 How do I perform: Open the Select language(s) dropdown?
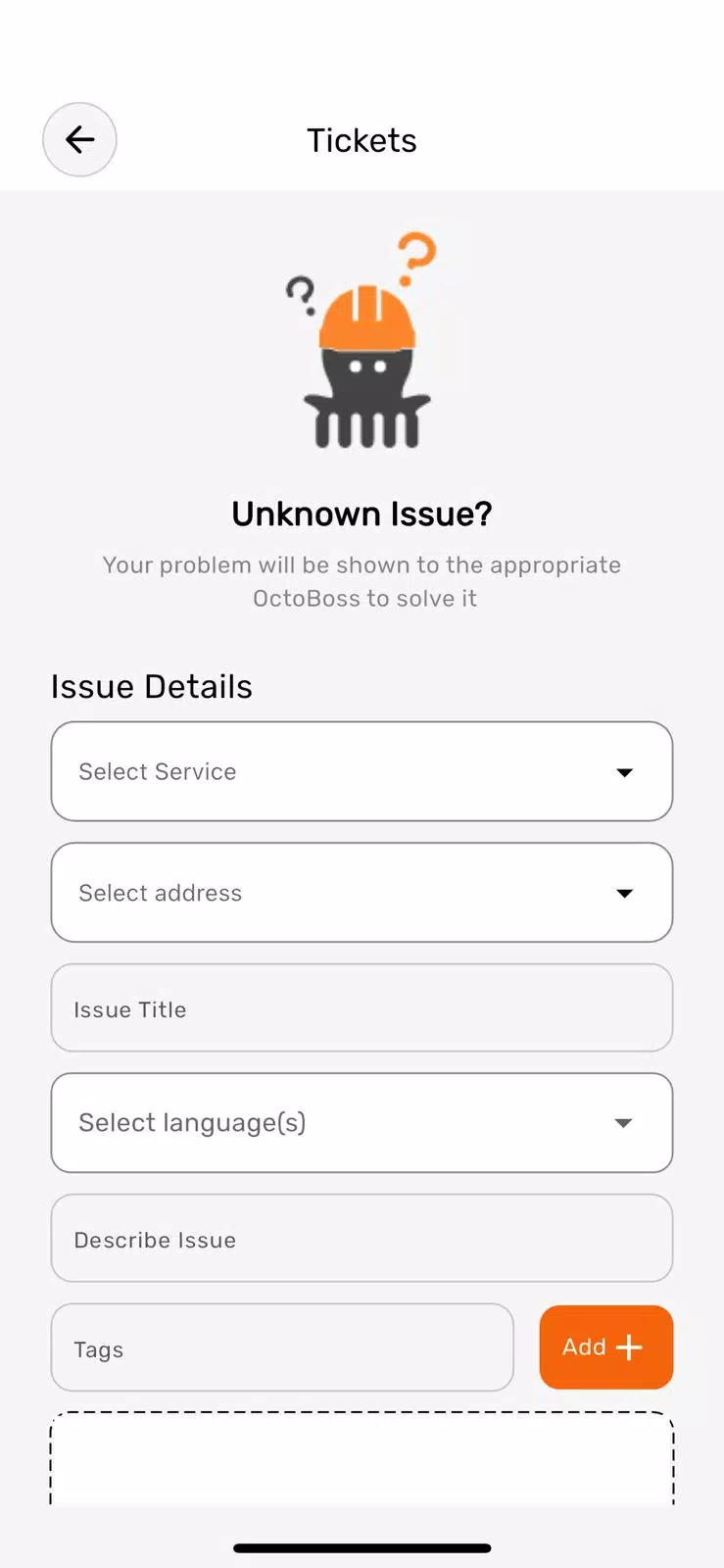(x=362, y=1123)
